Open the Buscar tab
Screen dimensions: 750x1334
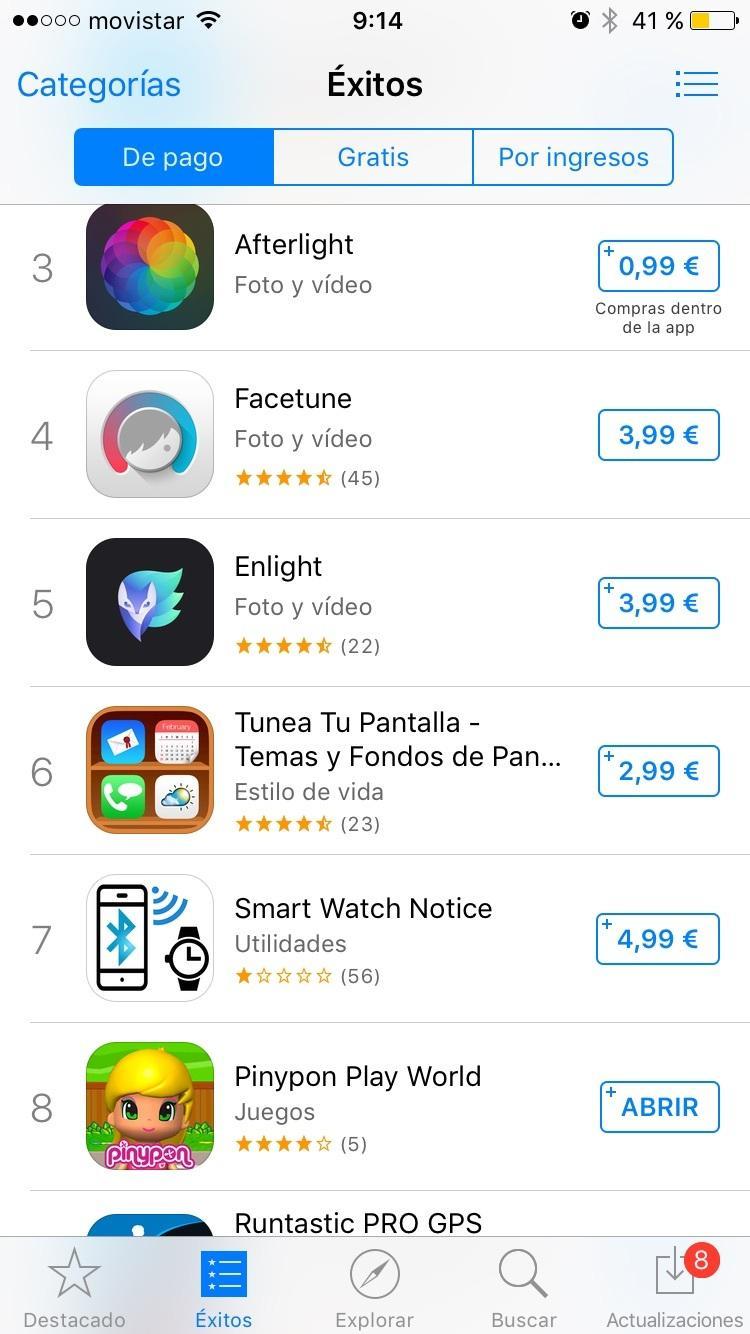523,1288
